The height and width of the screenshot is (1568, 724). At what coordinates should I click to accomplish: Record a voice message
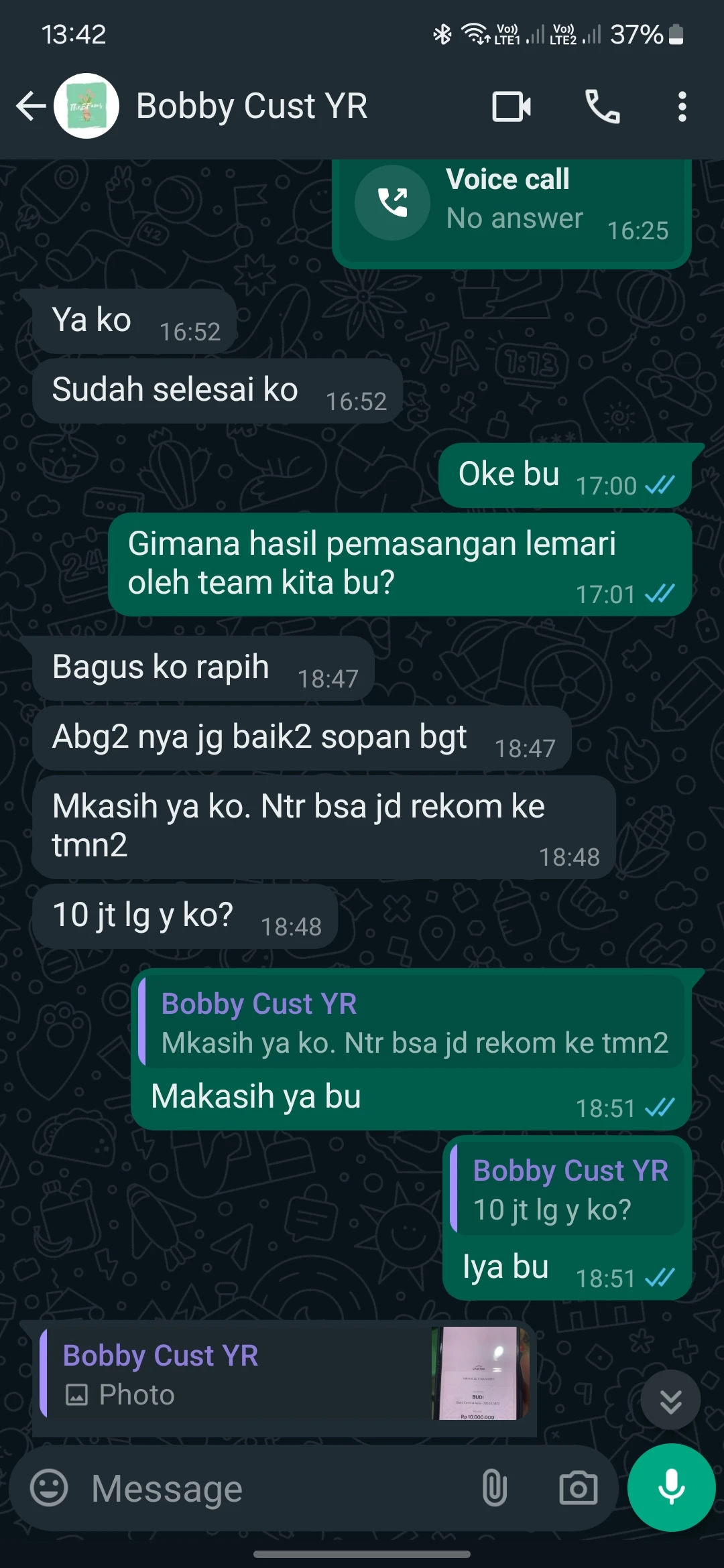coord(671,1488)
